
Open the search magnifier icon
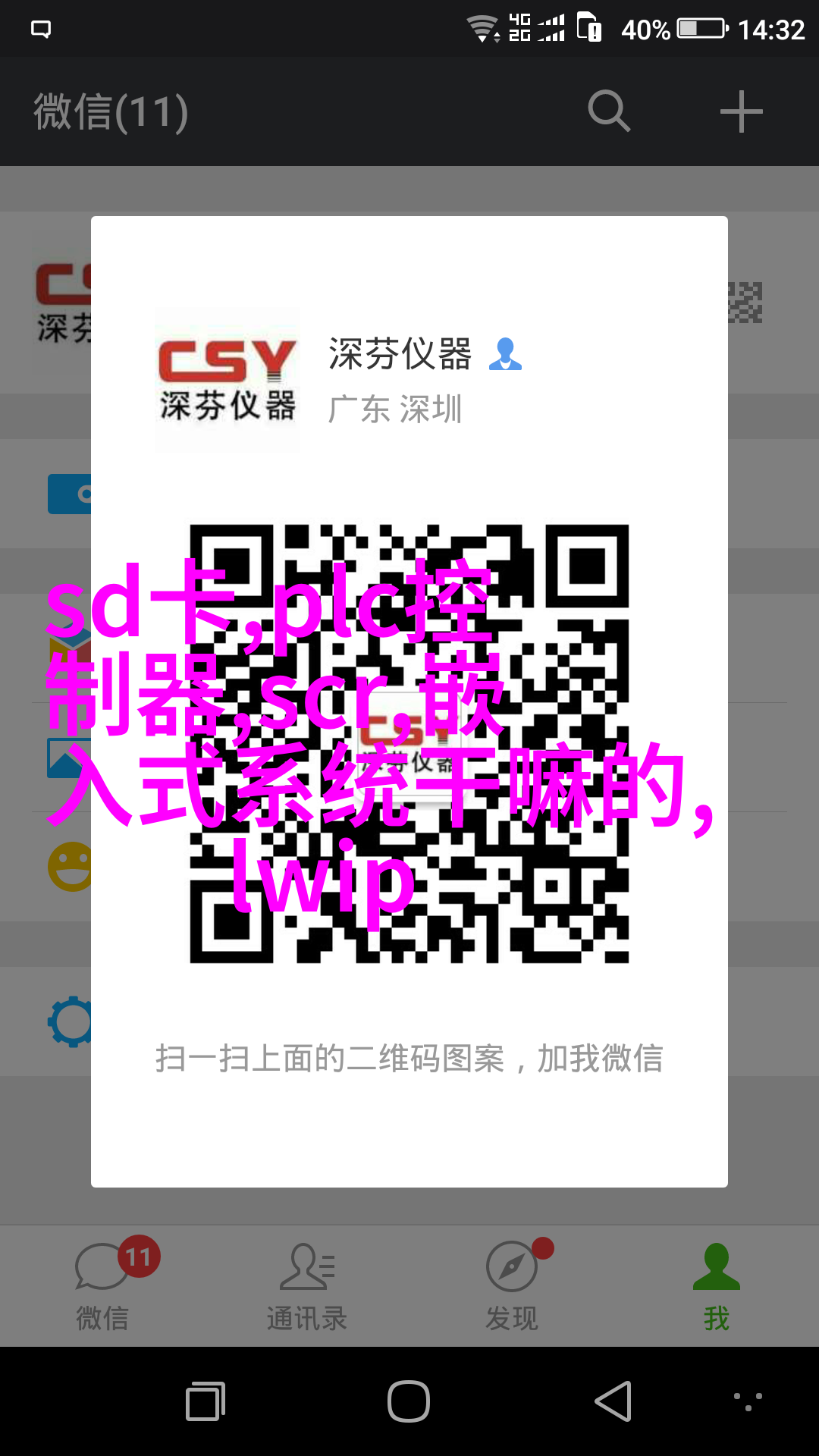coord(609,111)
